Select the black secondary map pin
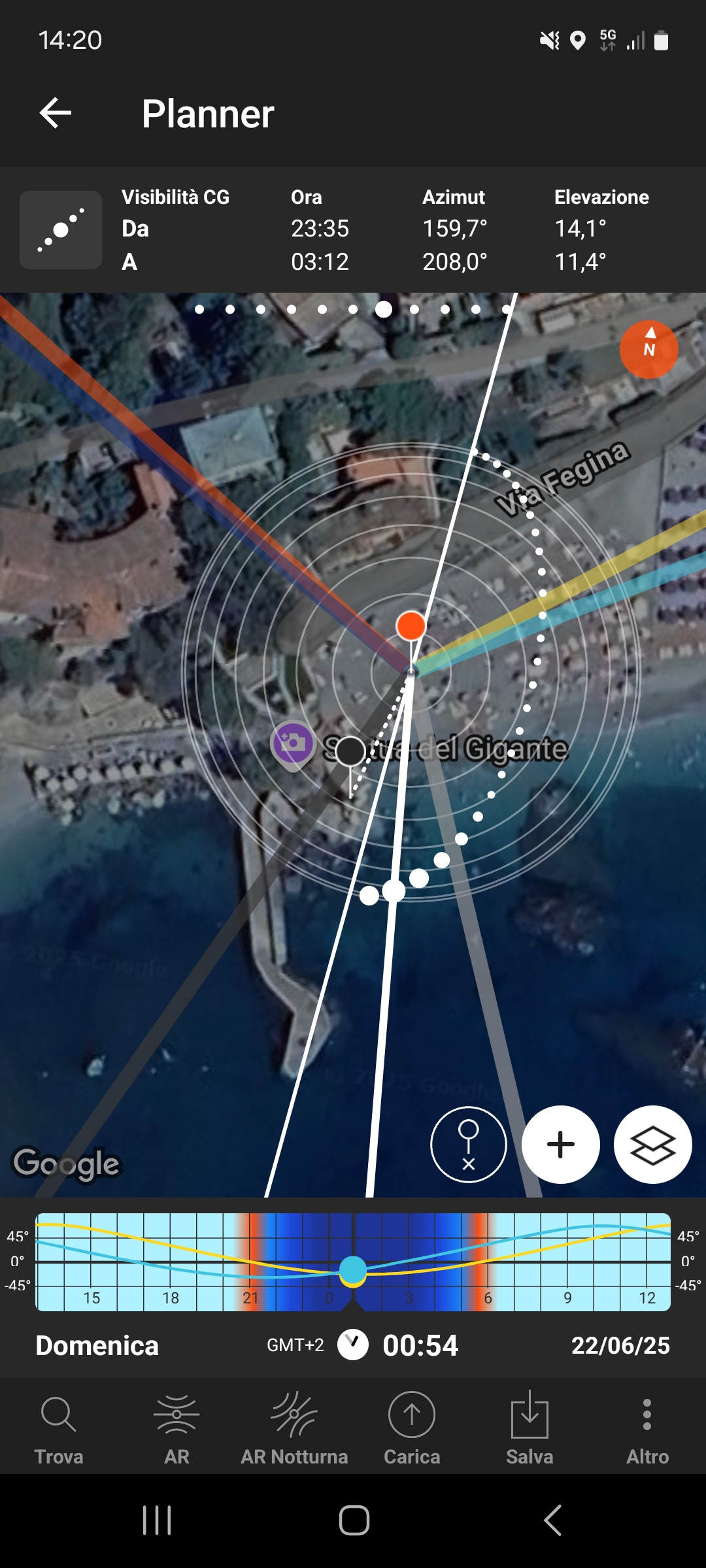The height and width of the screenshot is (1568, 706). point(350,751)
